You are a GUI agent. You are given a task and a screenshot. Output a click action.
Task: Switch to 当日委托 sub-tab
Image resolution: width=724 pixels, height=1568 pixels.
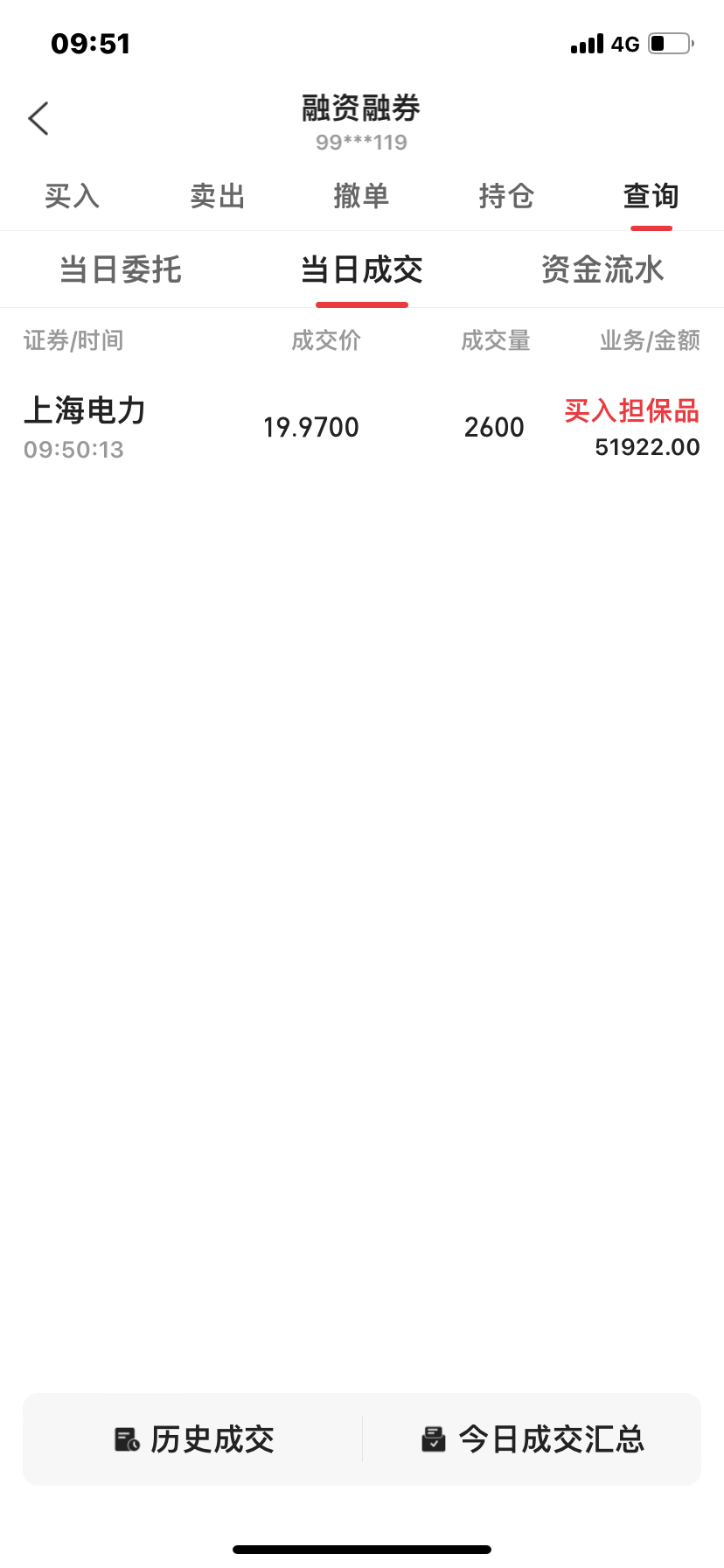pos(121,269)
